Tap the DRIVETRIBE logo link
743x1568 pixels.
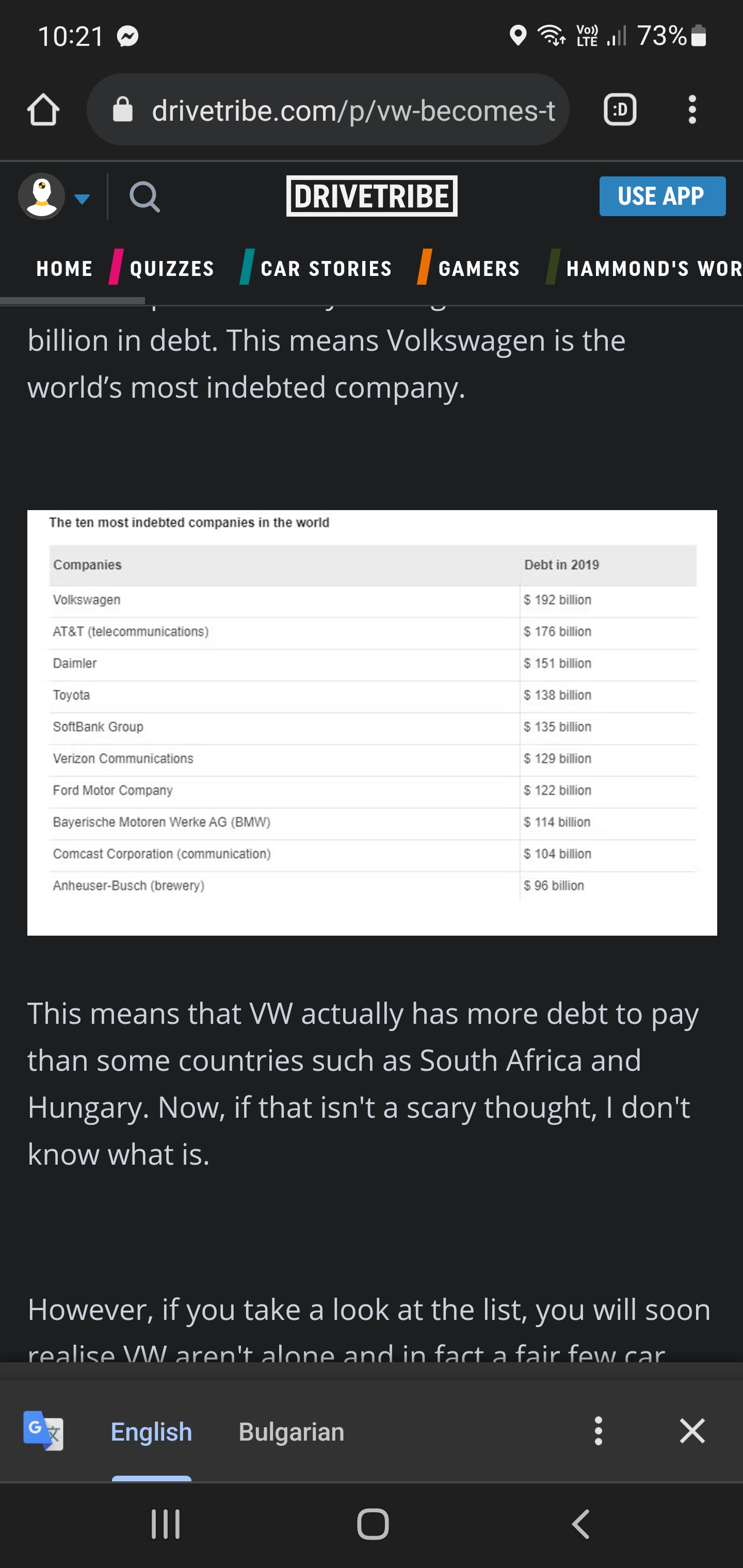372,196
